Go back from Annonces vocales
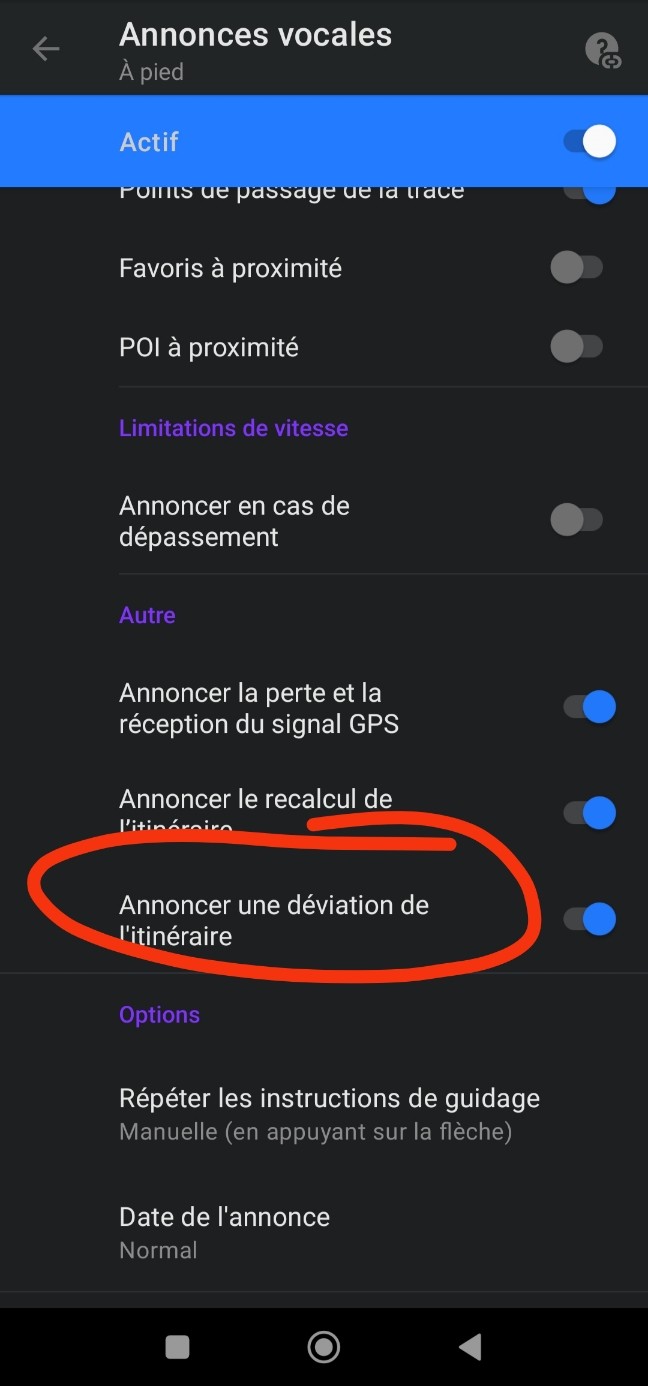 coord(46,48)
